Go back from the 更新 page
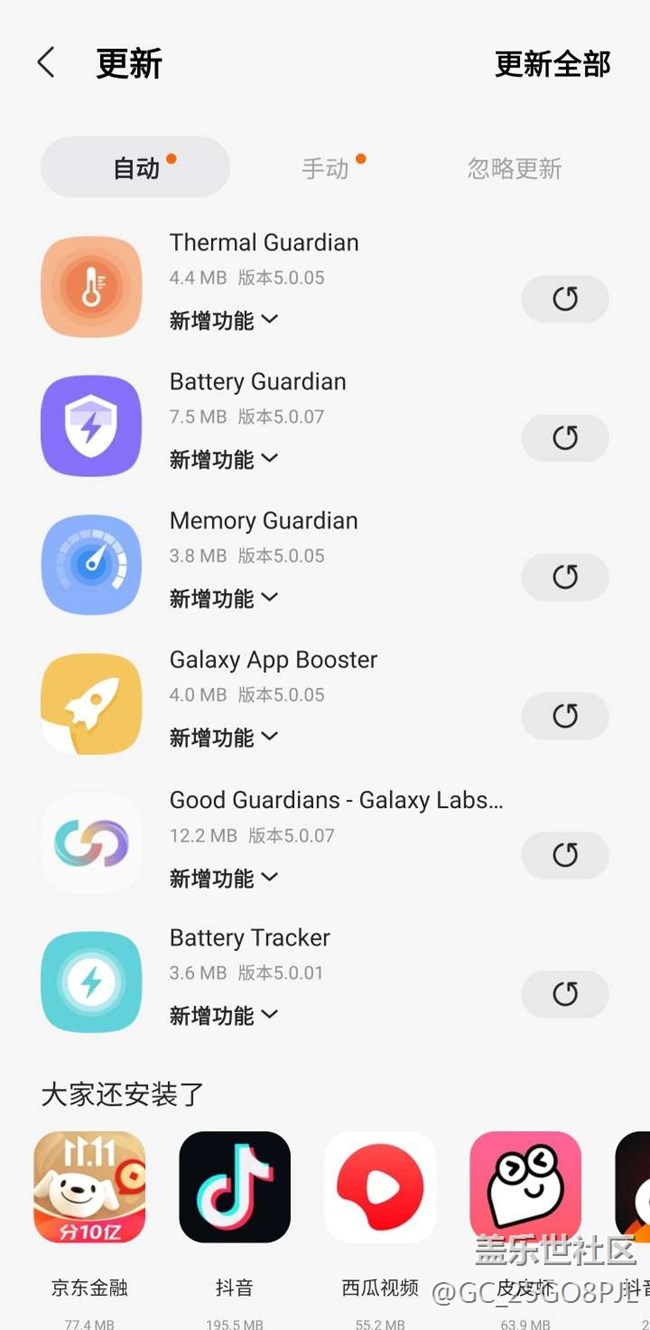Screen dimensions: 650x1330 pyautogui.click(x=46, y=63)
